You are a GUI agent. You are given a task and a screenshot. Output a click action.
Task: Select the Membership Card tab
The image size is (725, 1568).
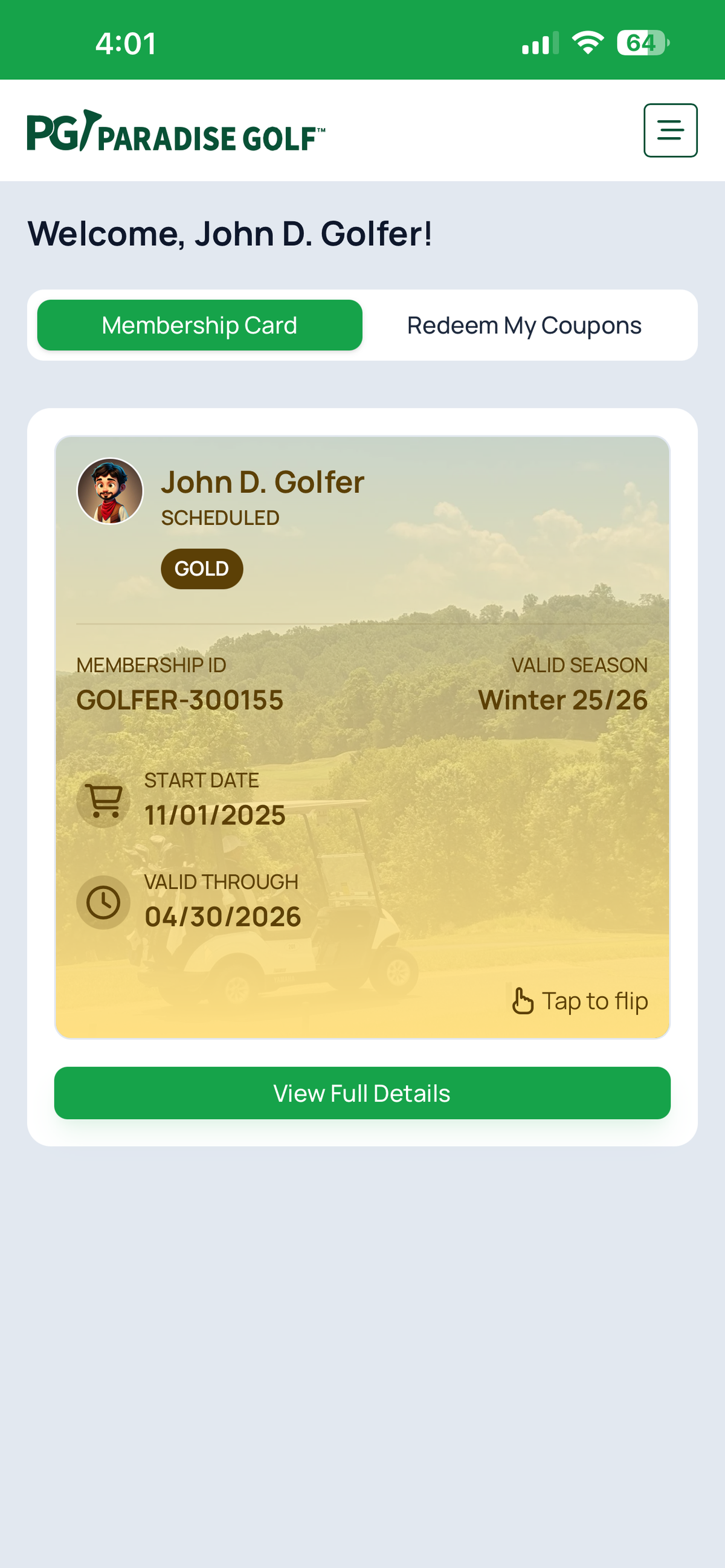(x=199, y=326)
